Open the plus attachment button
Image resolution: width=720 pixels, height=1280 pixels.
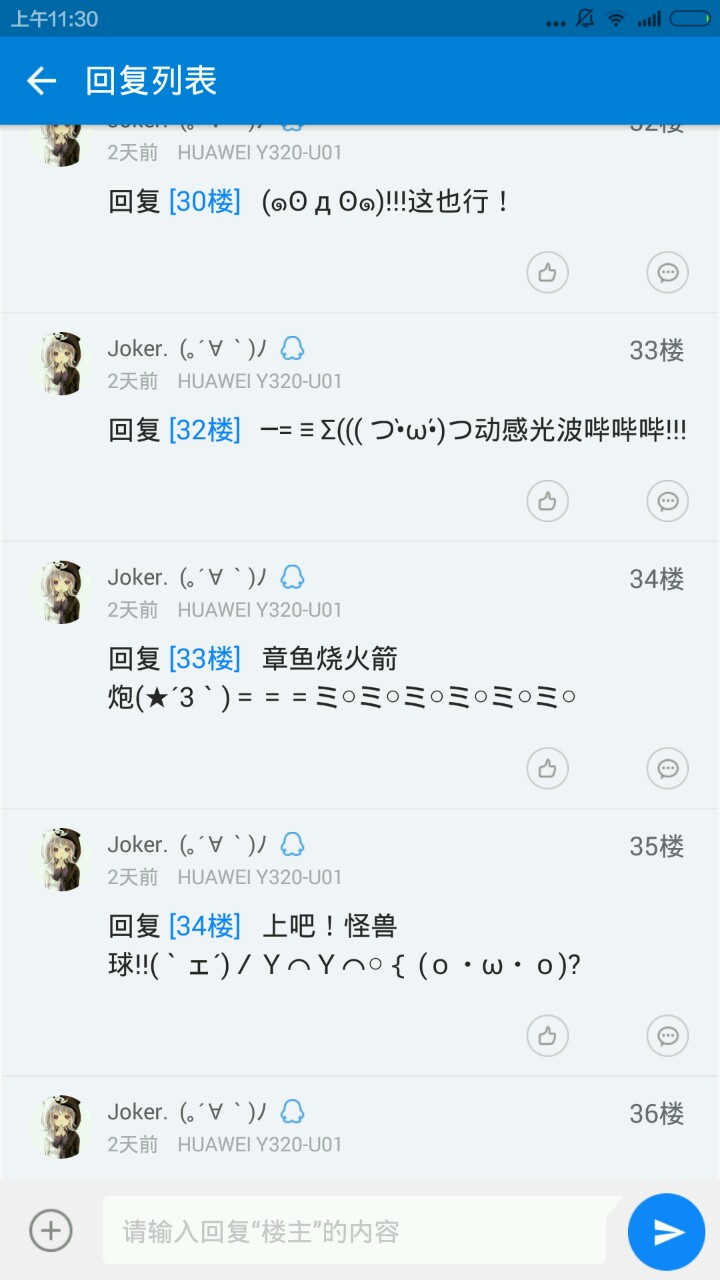[51, 1230]
